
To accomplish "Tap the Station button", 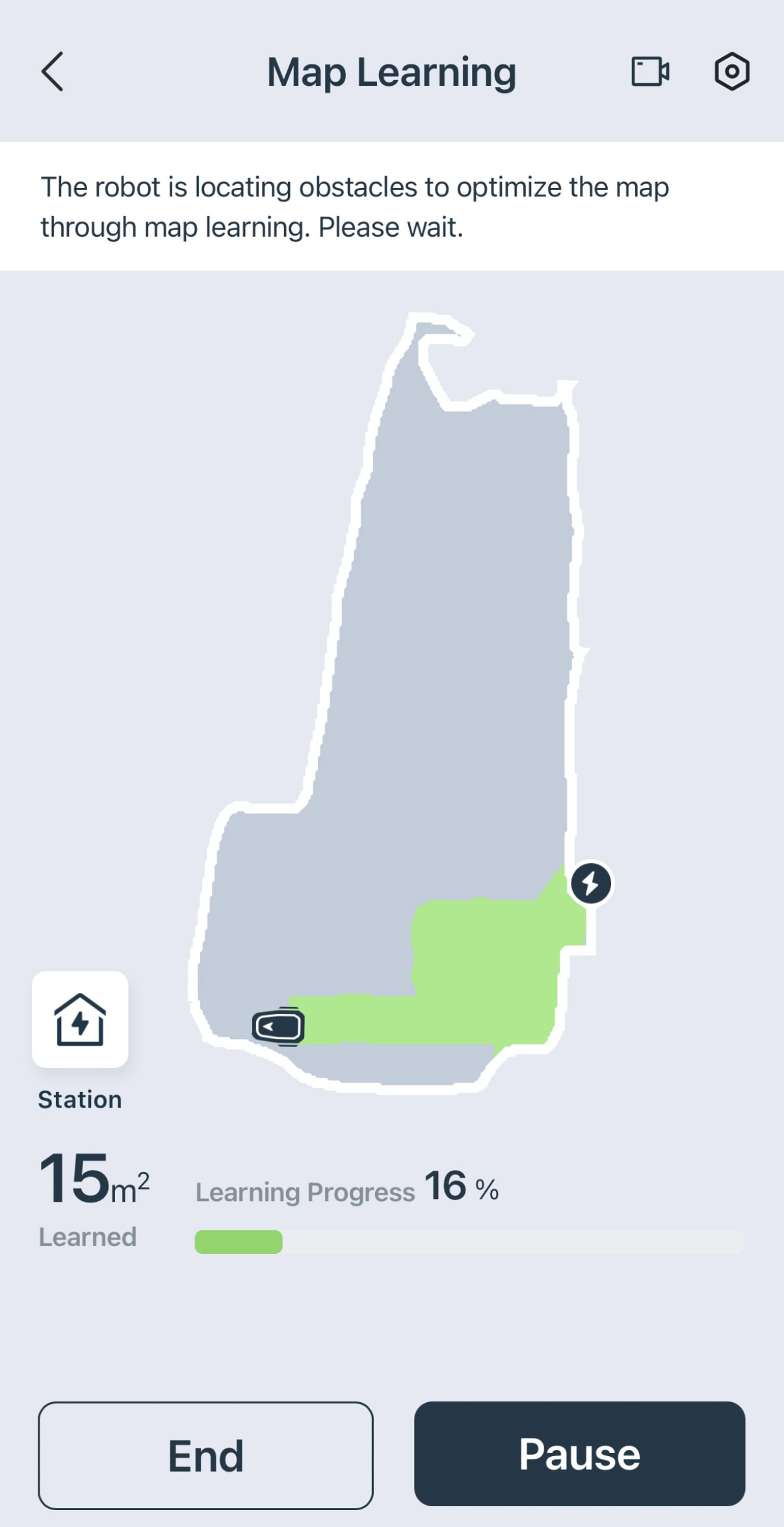I will pos(80,1019).
